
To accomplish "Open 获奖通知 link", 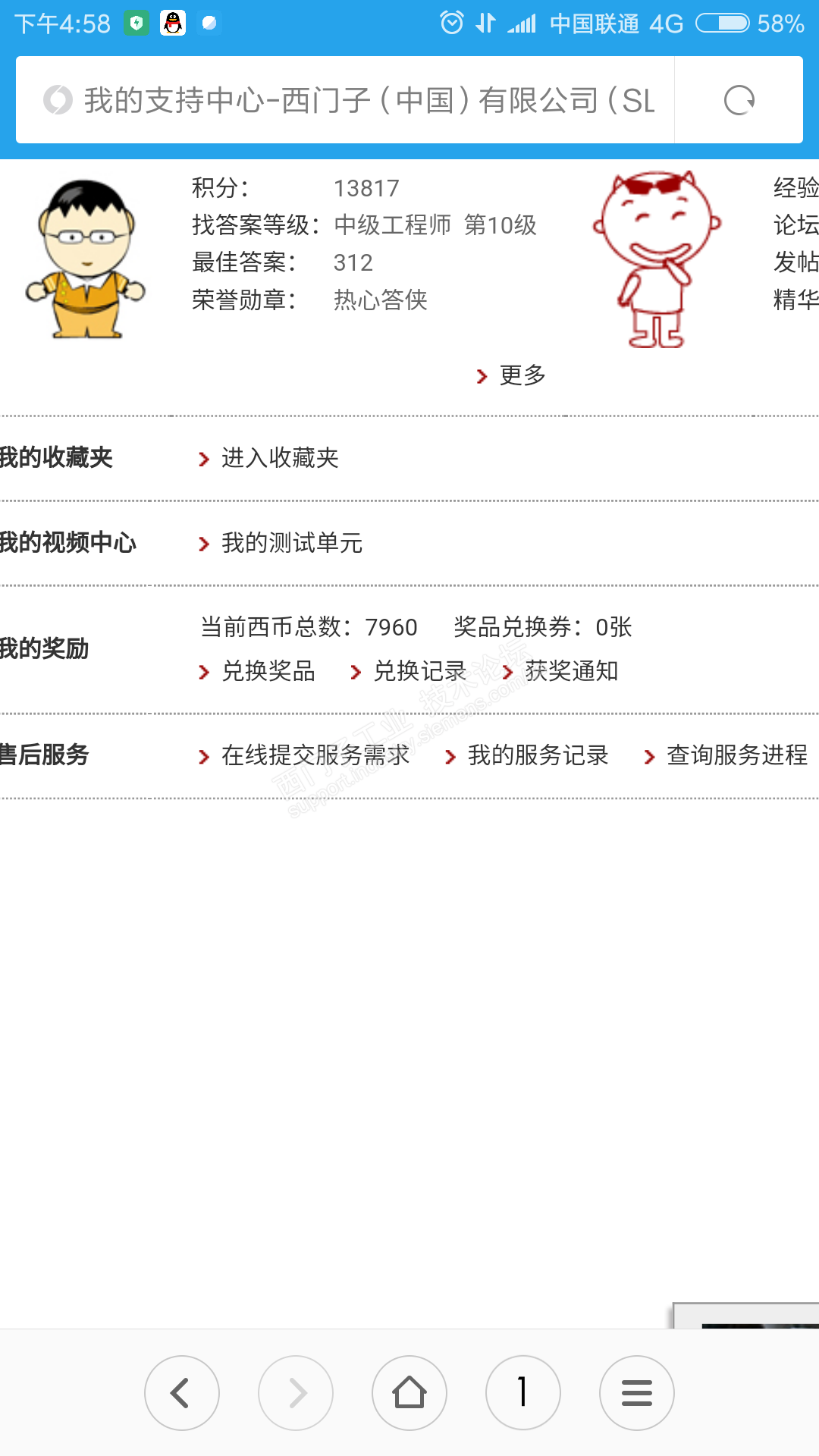I will (x=570, y=671).
